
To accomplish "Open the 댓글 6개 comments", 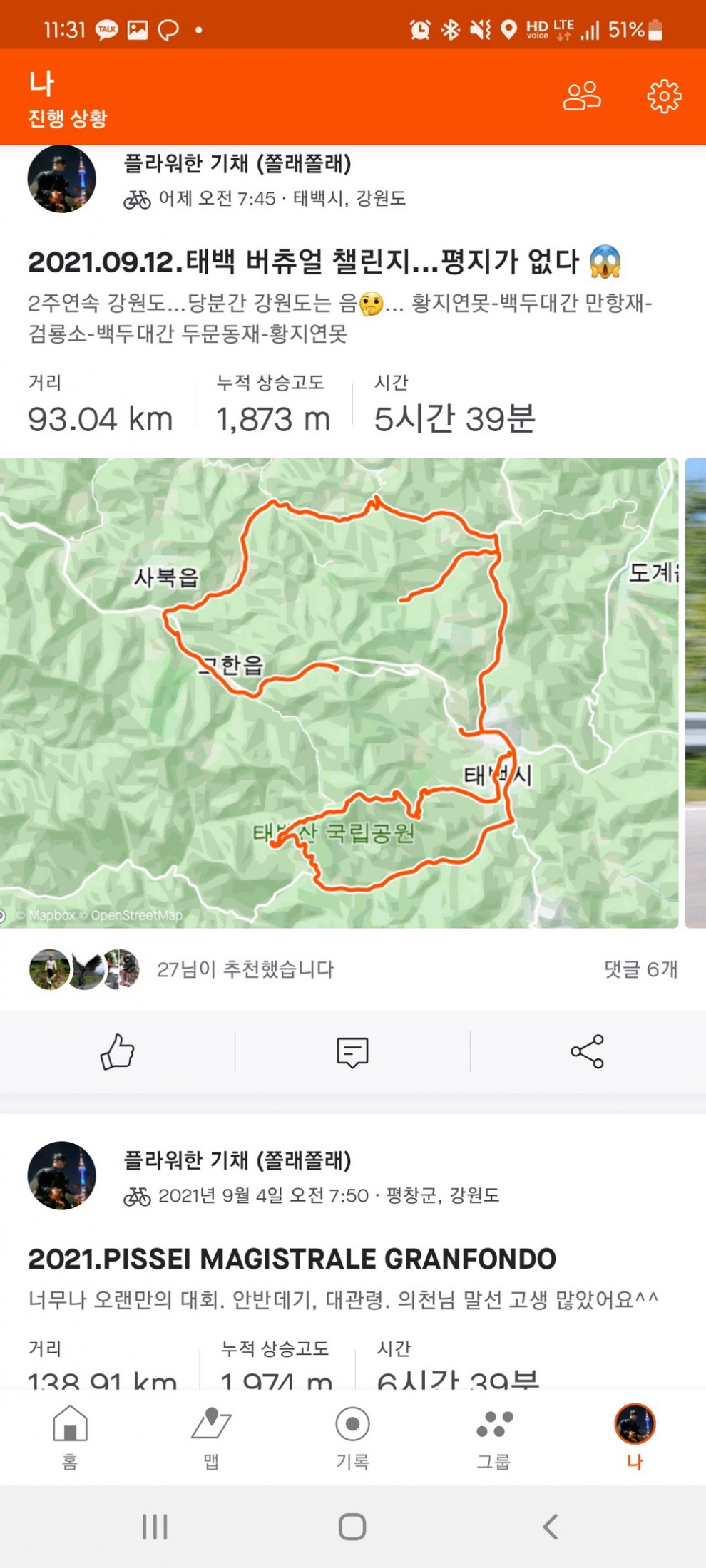I will click(640, 969).
